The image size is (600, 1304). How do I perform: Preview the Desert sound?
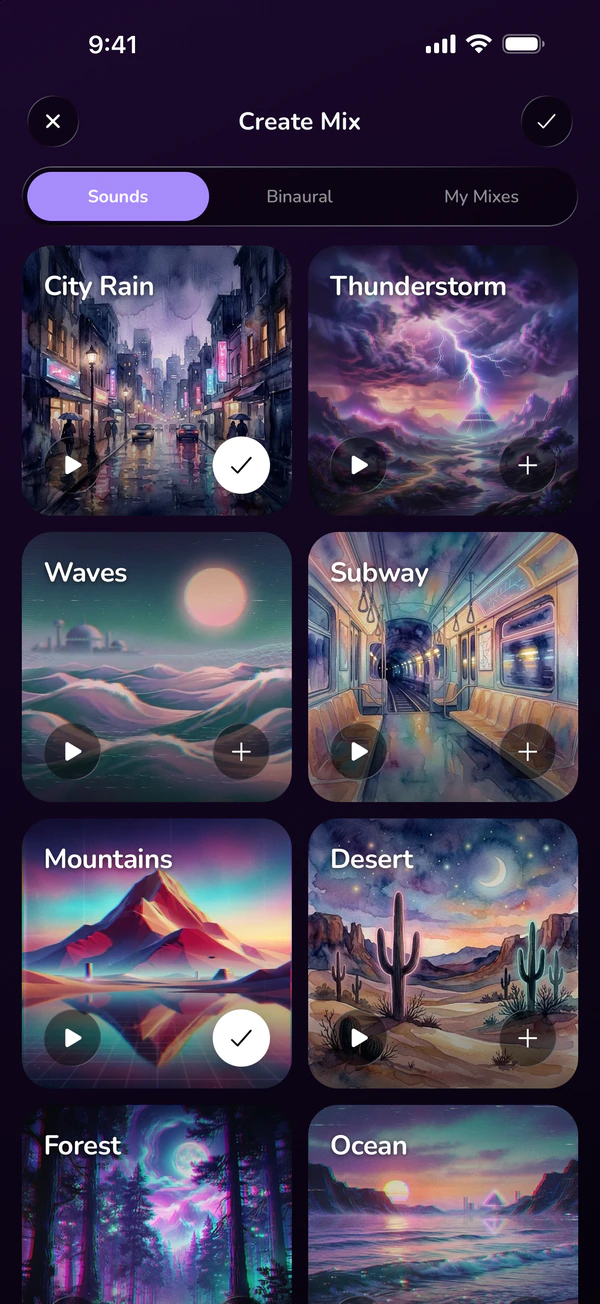(x=359, y=1038)
